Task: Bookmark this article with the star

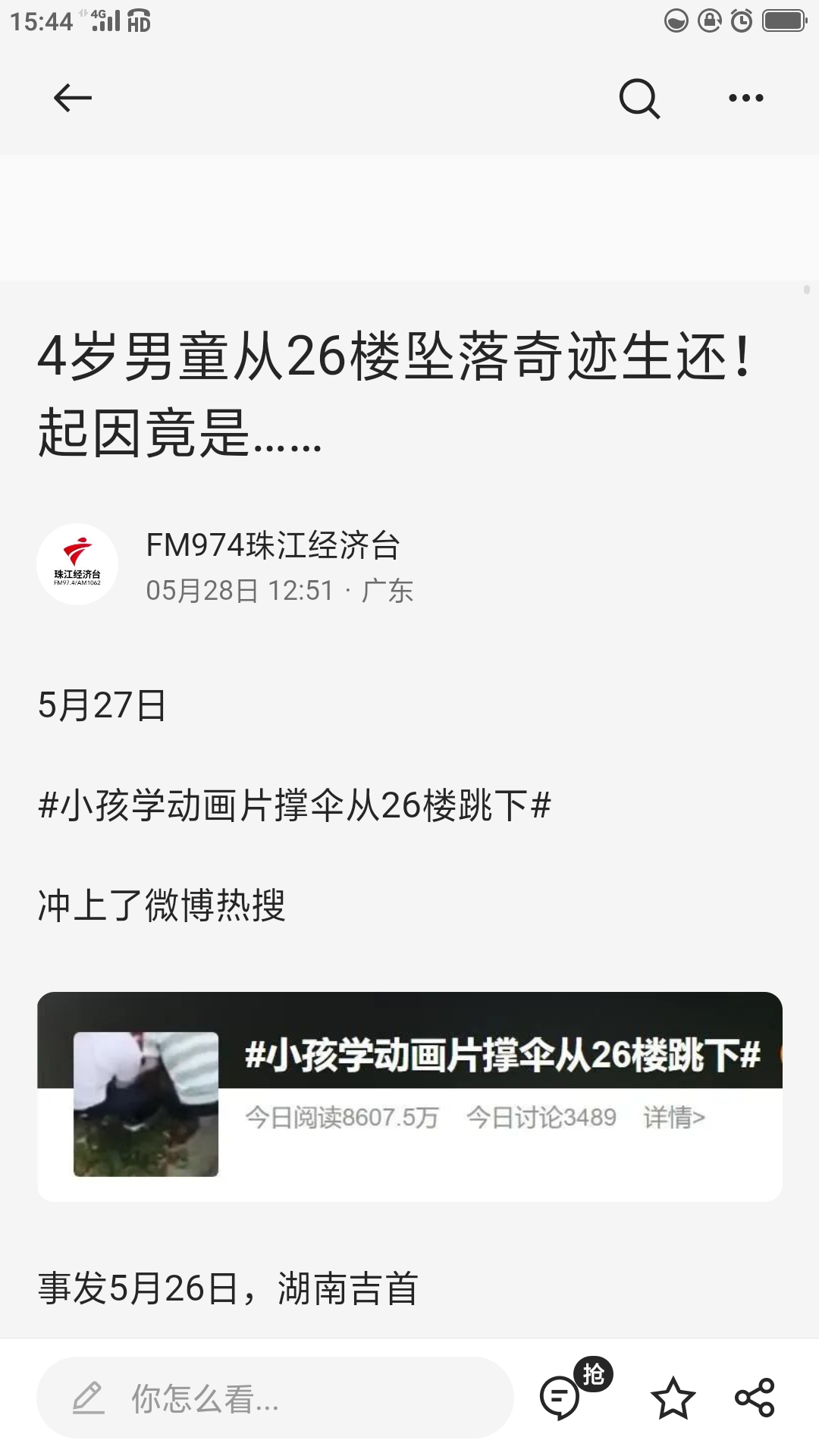Action: [673, 1398]
